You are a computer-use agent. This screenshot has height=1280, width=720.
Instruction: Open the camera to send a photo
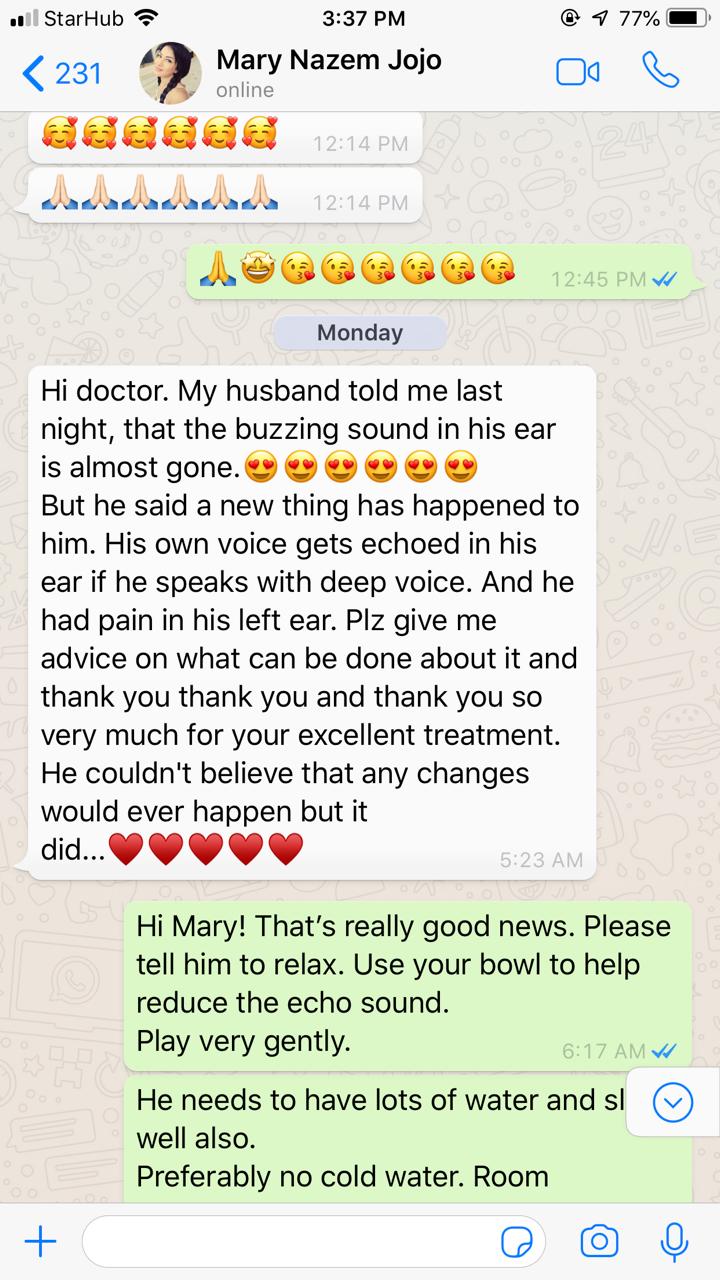[x=598, y=1242]
